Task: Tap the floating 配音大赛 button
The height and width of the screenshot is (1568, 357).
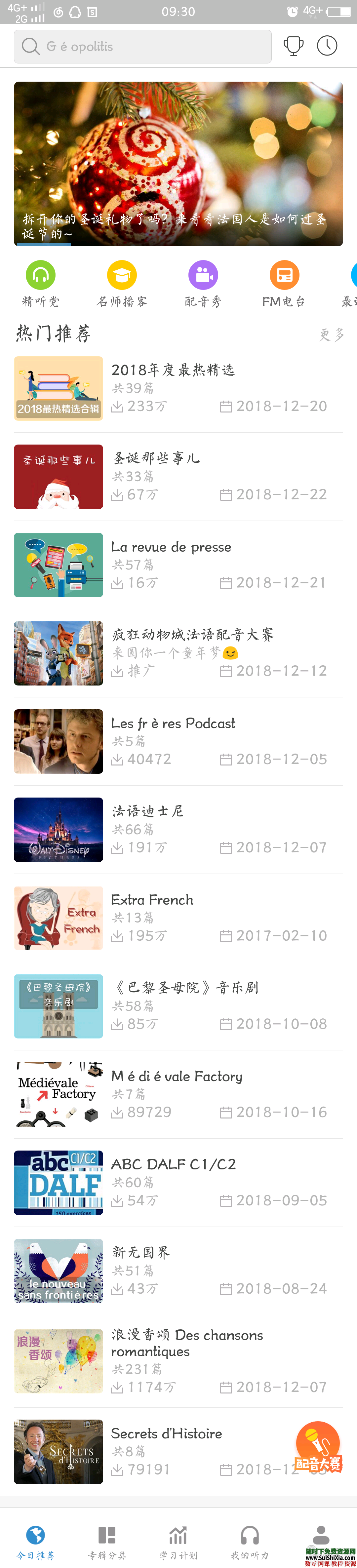Action: tap(318, 1448)
